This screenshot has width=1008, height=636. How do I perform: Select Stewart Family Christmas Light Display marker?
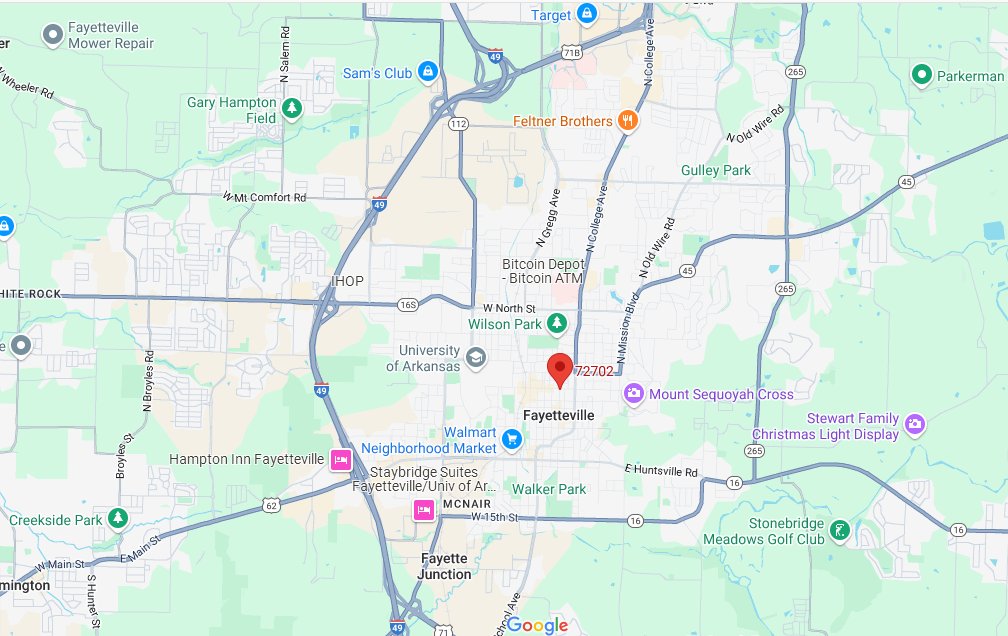914,426
